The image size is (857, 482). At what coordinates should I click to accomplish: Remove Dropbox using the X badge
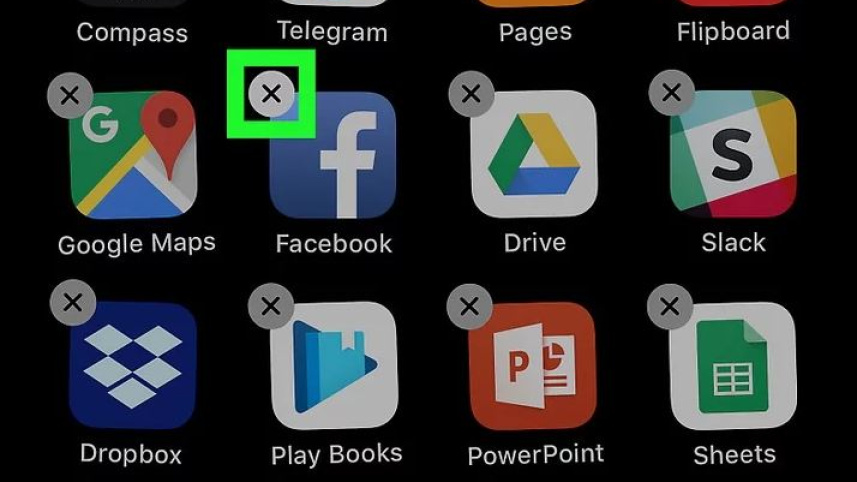tap(71, 305)
